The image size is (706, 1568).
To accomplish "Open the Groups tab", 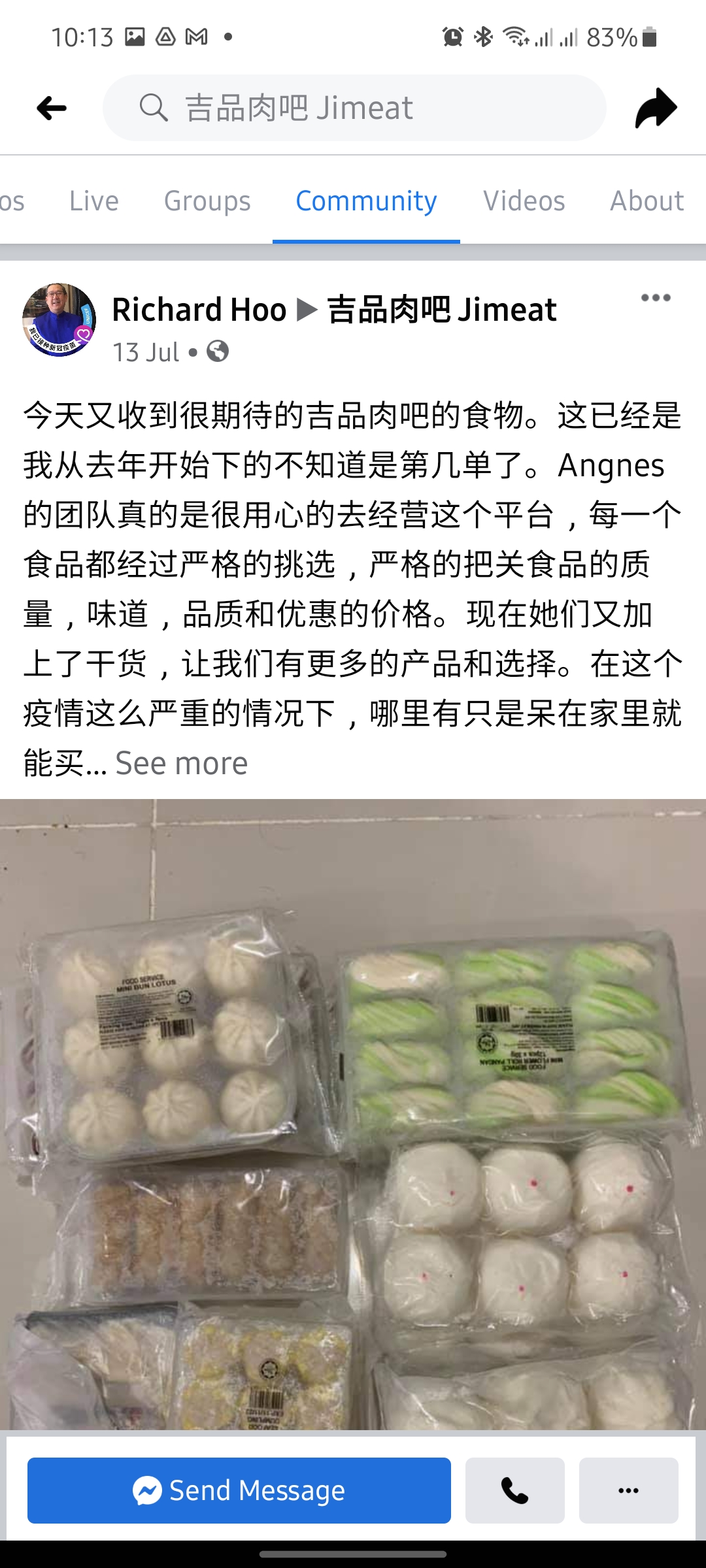I will [207, 201].
